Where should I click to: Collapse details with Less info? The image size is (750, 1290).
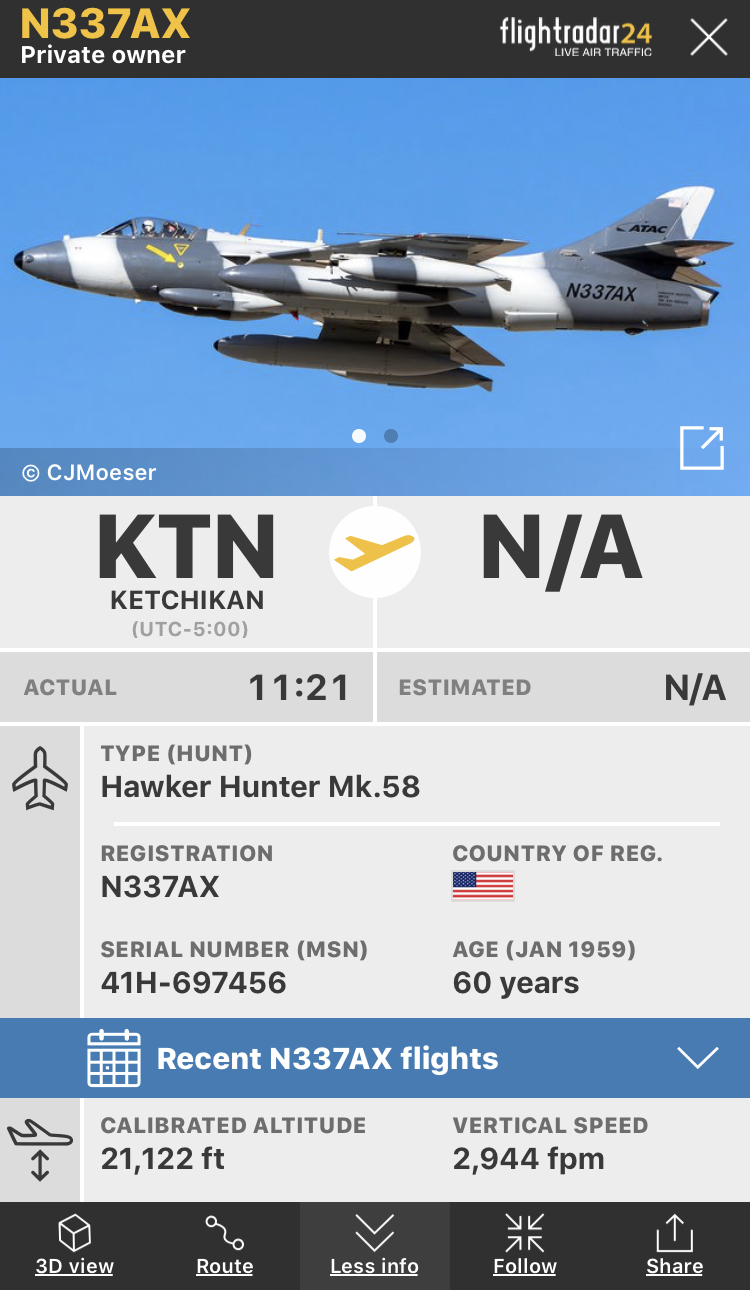click(374, 1246)
